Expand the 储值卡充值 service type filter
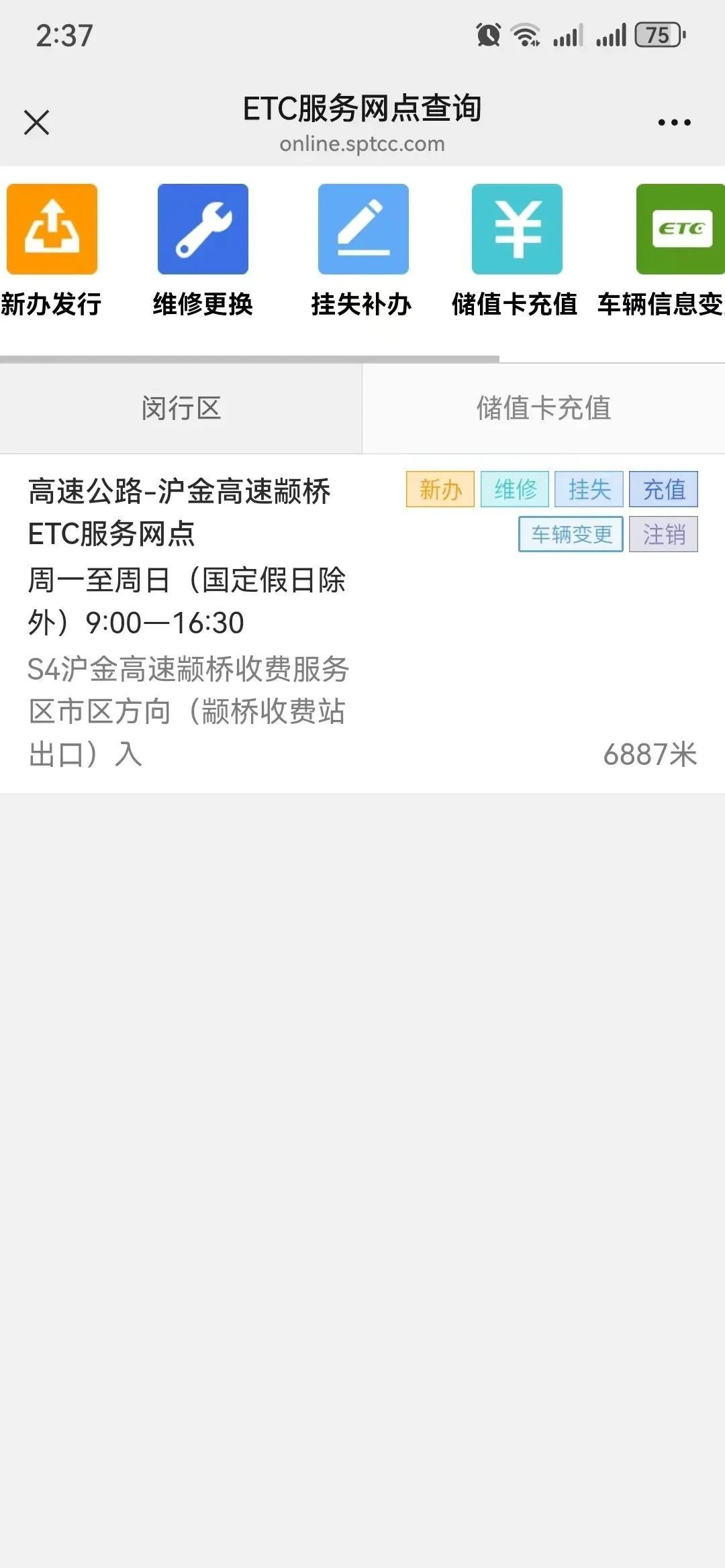Screen dimensions: 725x1568 [x=544, y=408]
